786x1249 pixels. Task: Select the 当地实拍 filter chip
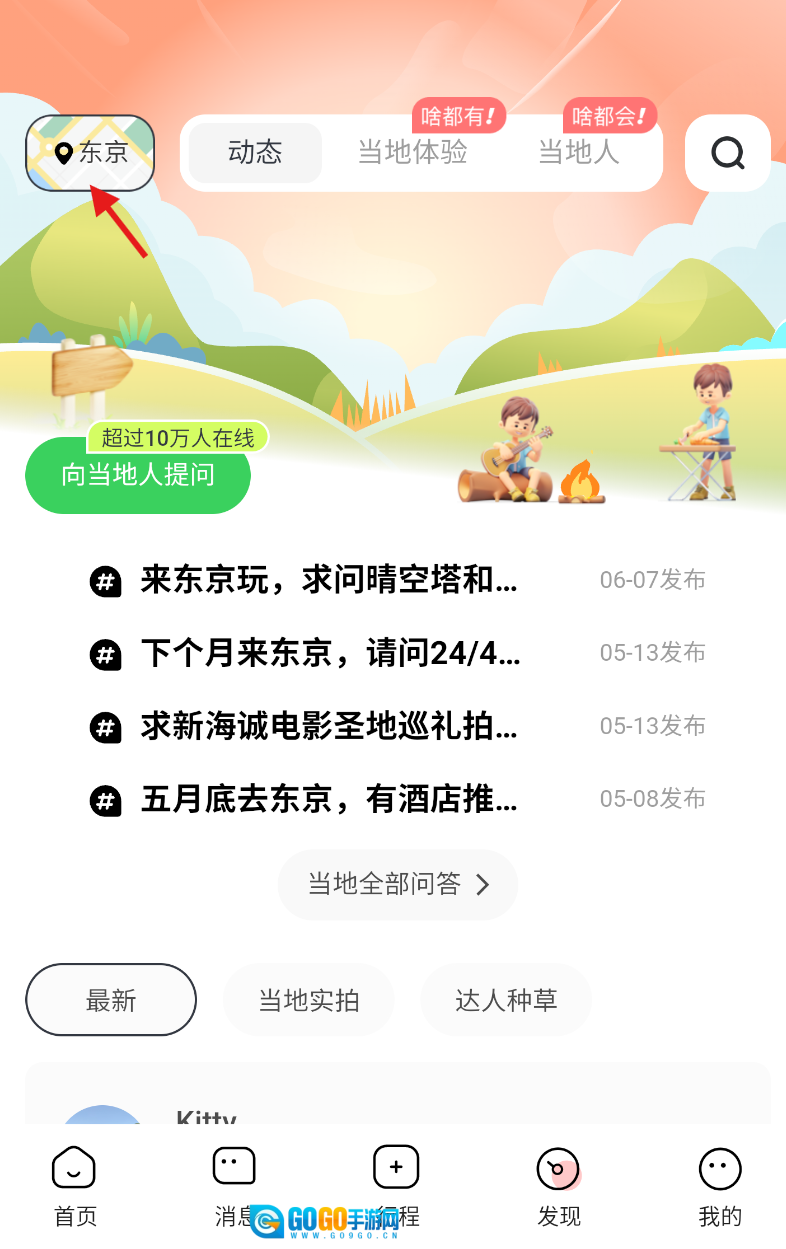[x=309, y=1000]
